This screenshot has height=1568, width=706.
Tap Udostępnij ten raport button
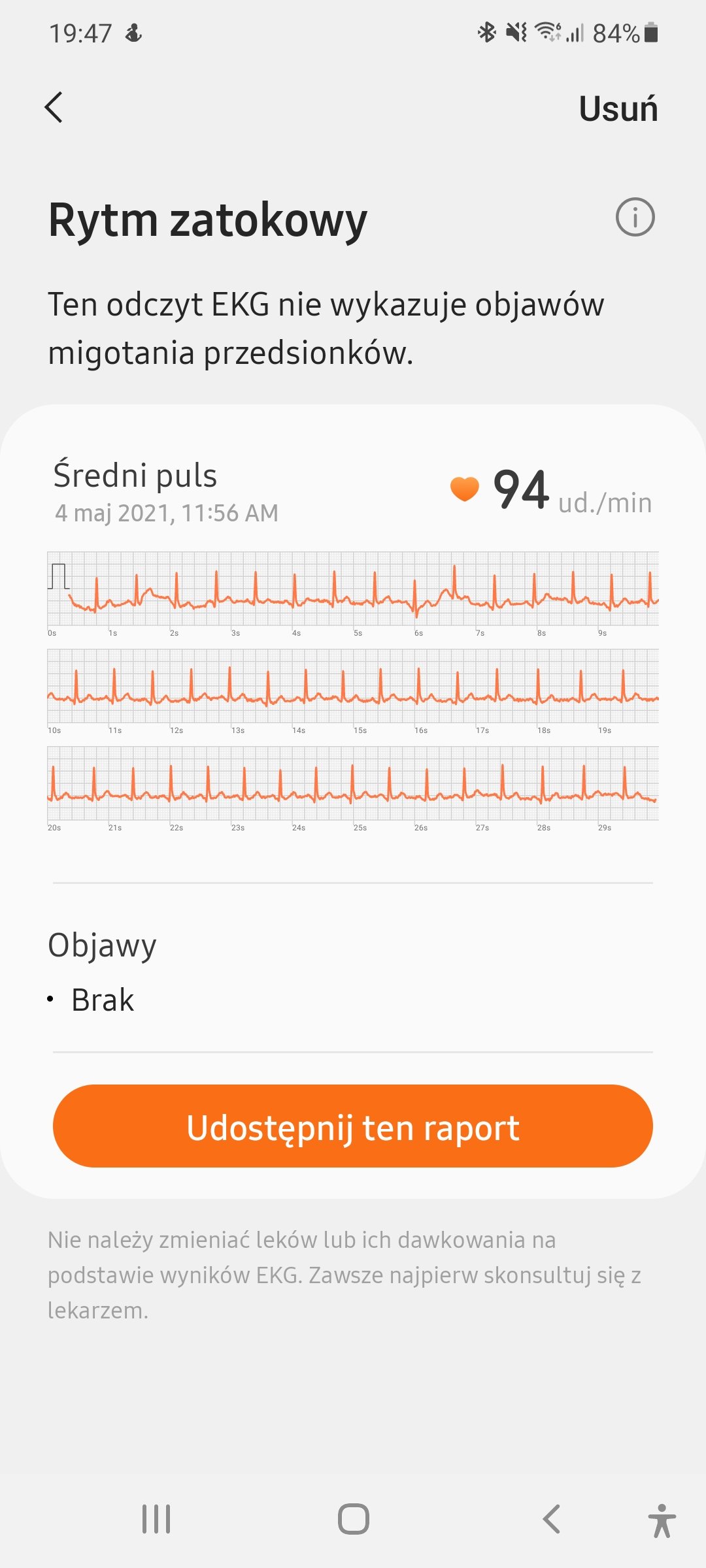pos(353,1126)
